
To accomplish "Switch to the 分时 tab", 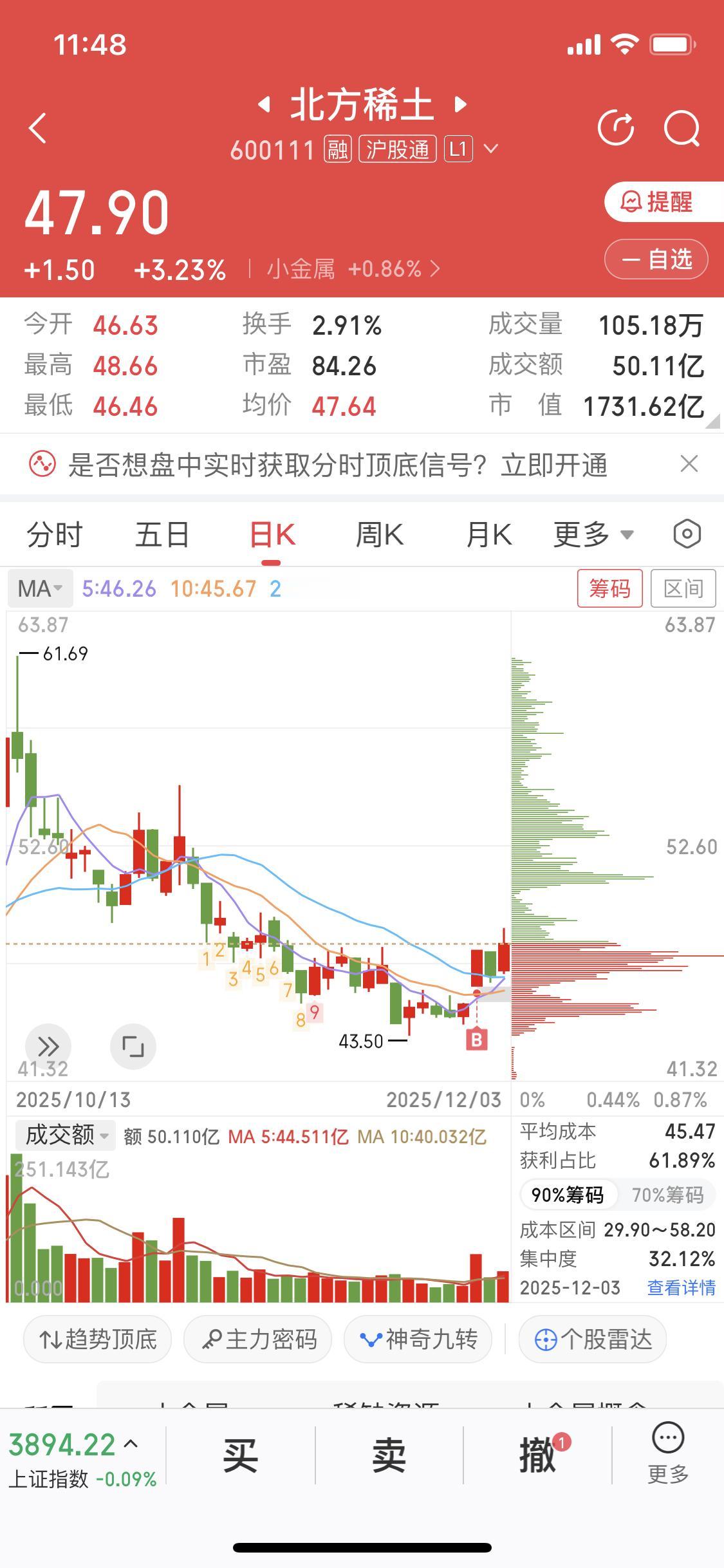I will pos(54,534).
